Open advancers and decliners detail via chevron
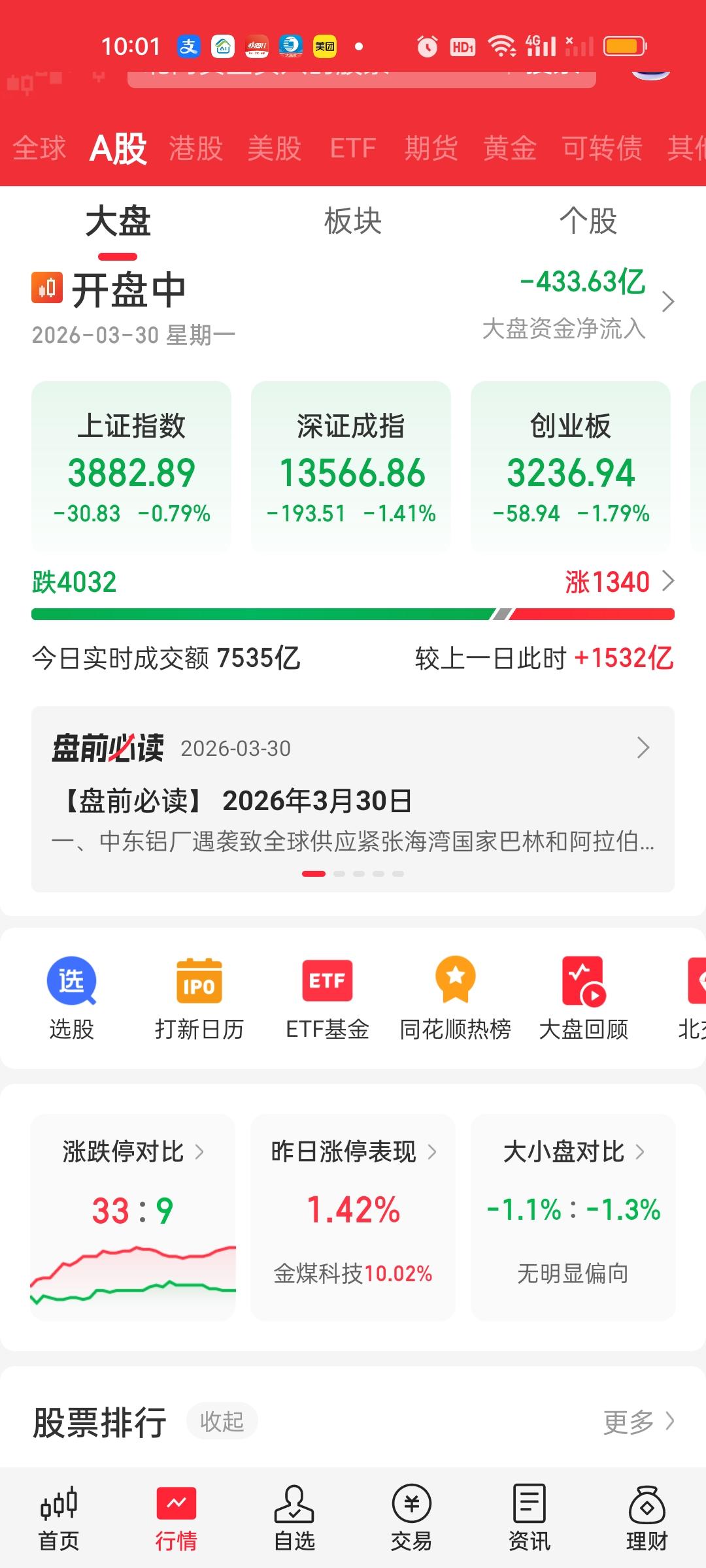Viewport: 706px width, 1568px height. pos(667,581)
